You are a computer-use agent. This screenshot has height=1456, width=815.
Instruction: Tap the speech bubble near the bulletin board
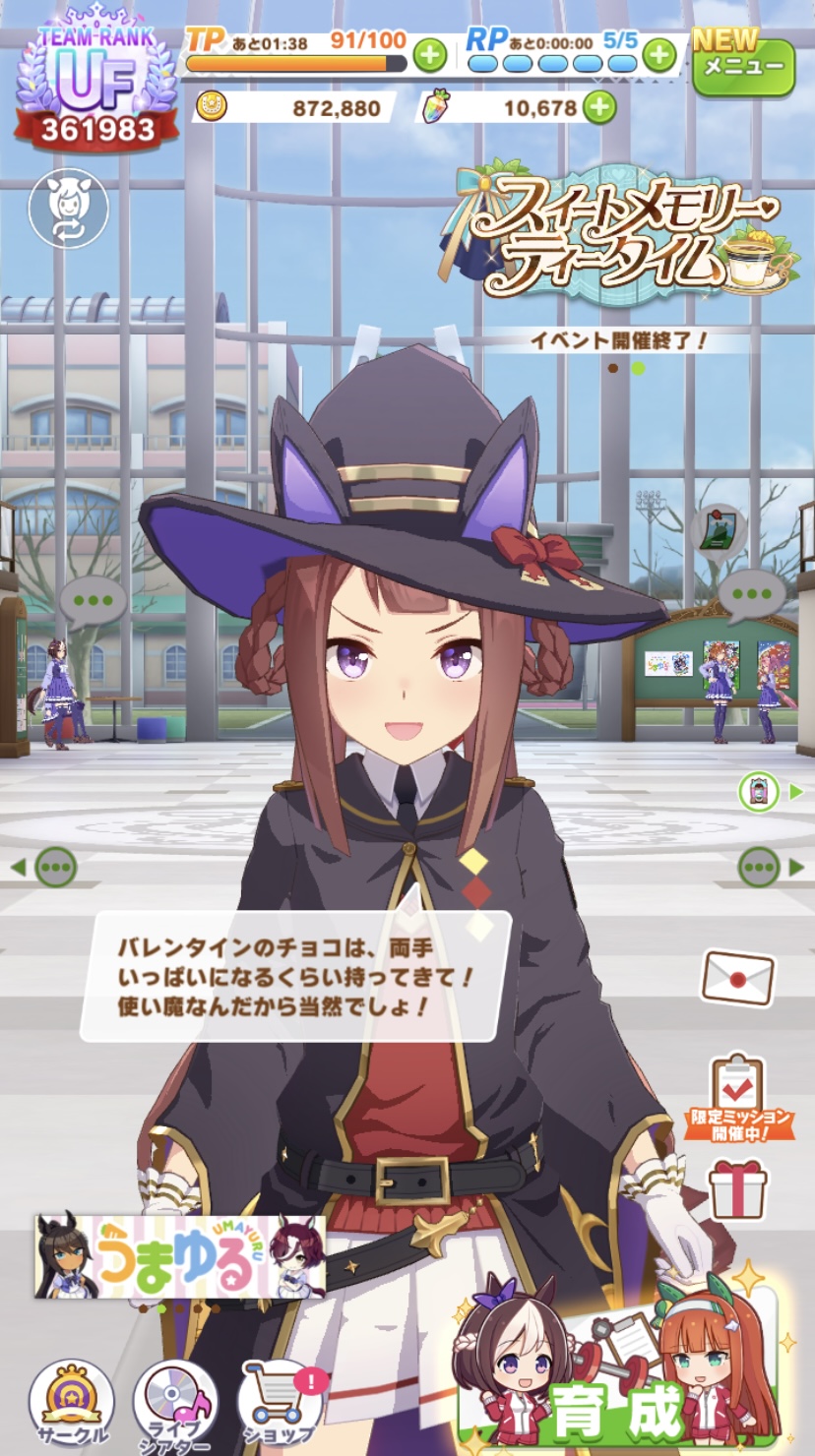click(752, 595)
